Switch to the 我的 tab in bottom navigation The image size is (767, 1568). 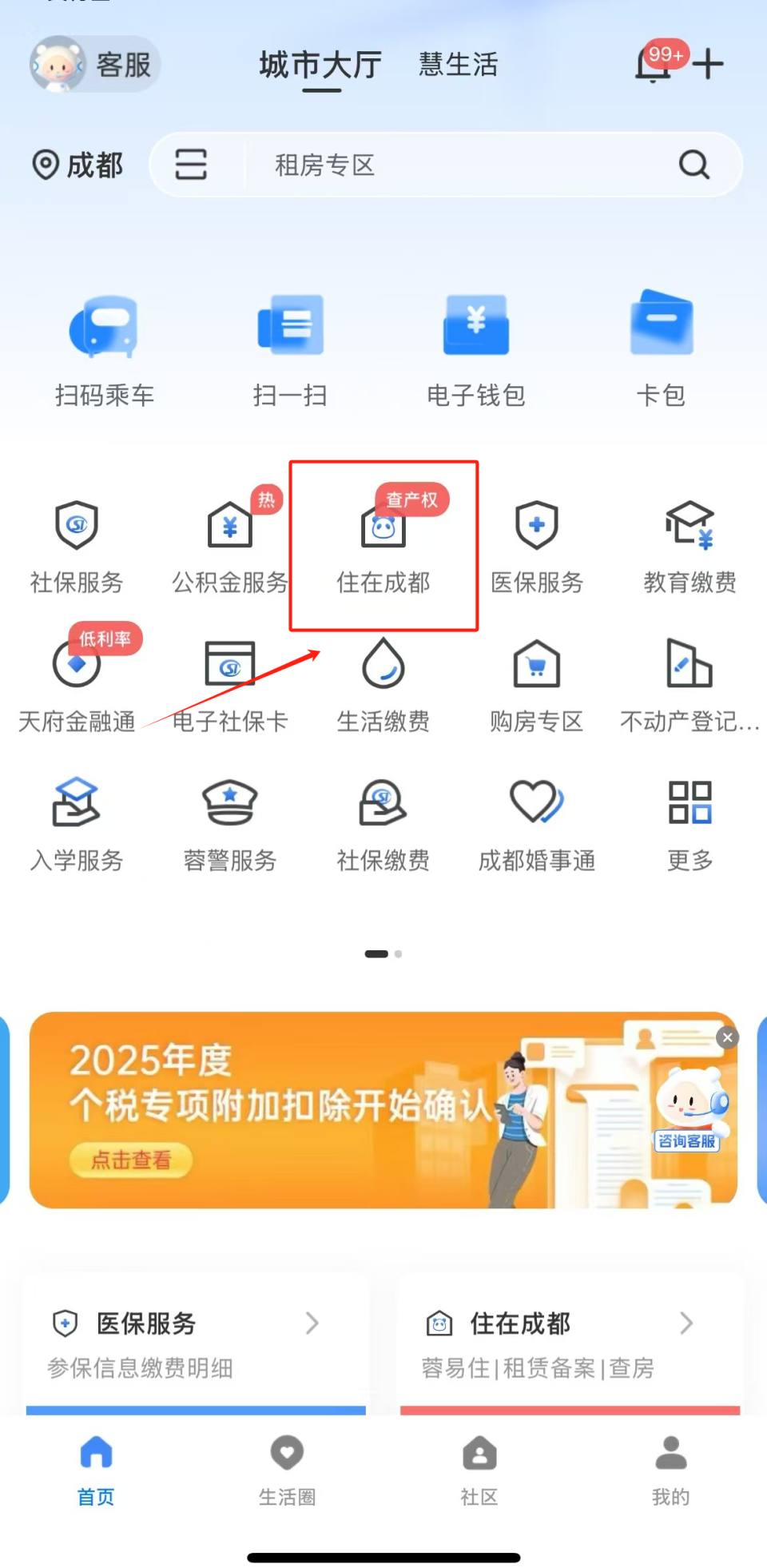(x=670, y=1470)
